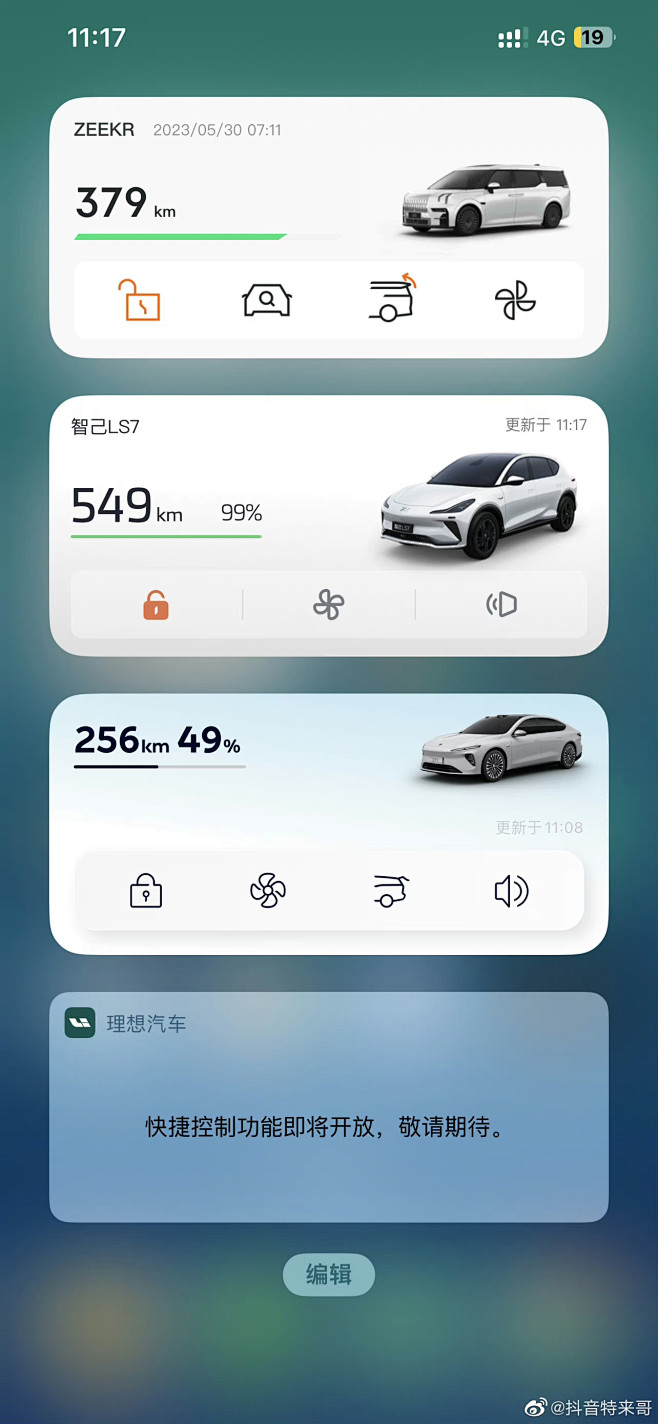Screen dimensions: 658x1424
Task: Open the trunk from the ZEEKR widget
Action: (391, 299)
